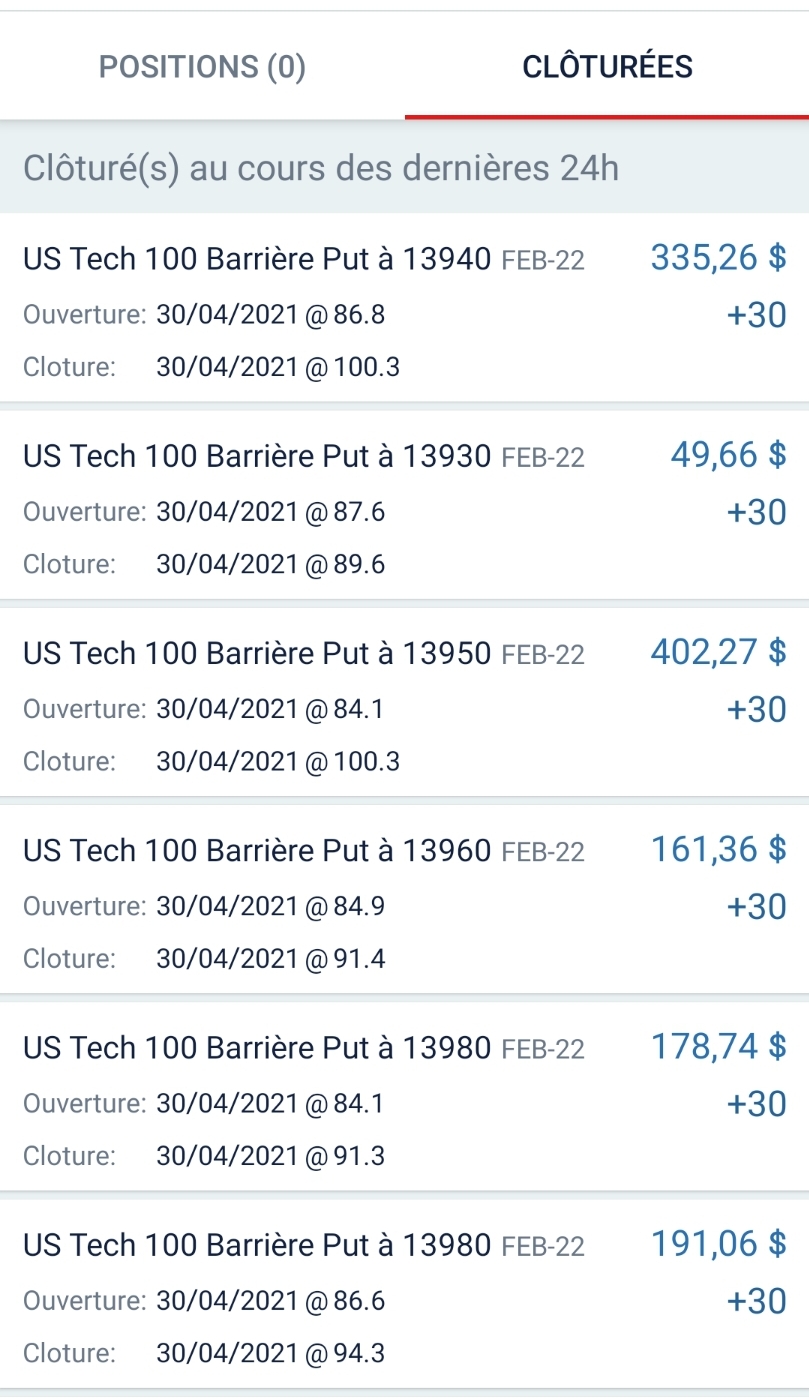Switch to the POSITIONS (0) tab

[x=202, y=67]
